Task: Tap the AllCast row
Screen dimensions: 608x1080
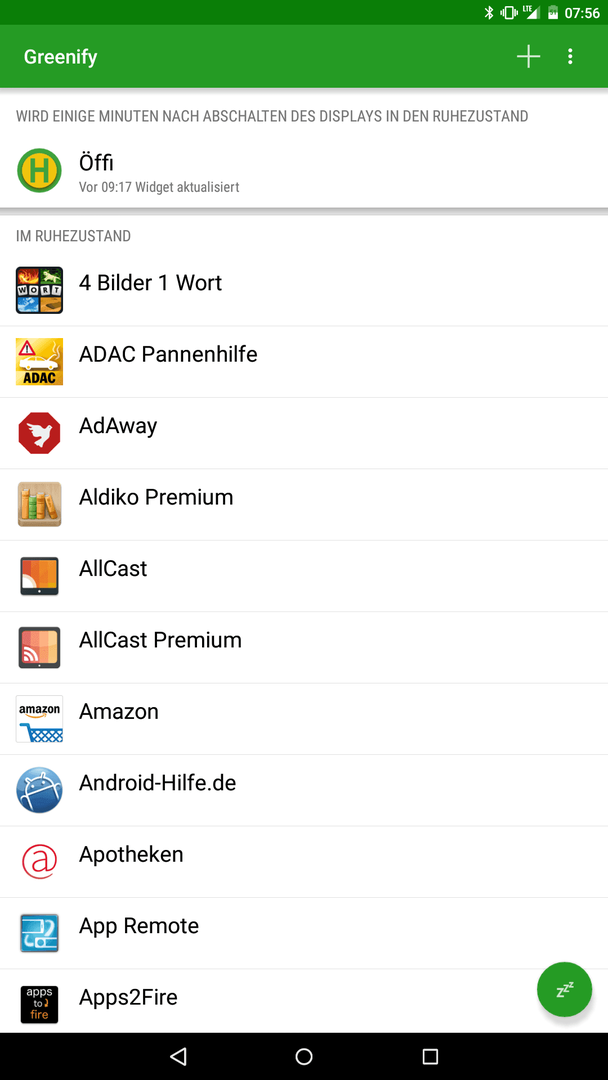Action: [x=304, y=577]
